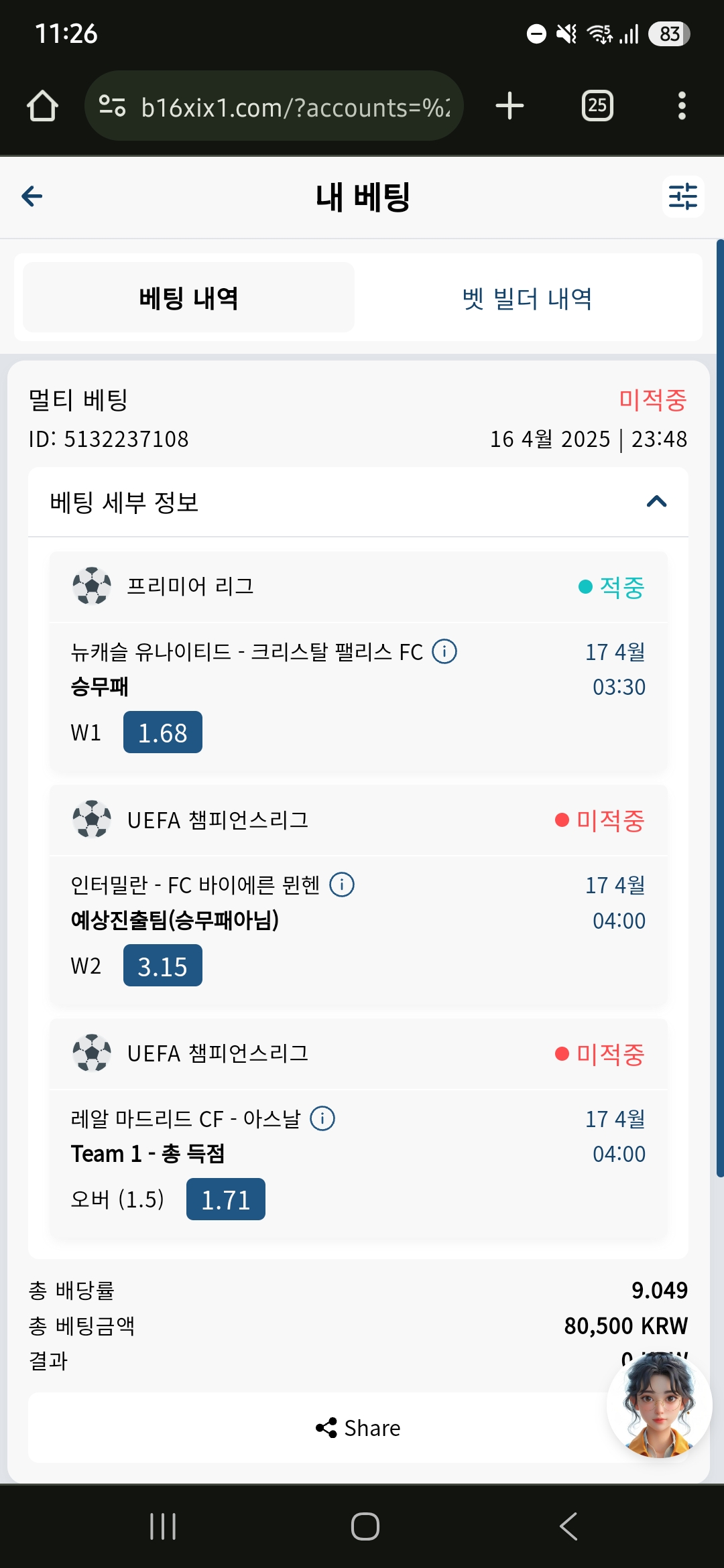Open the filter settings icon
Screen dimensions: 724x1568
(x=682, y=196)
